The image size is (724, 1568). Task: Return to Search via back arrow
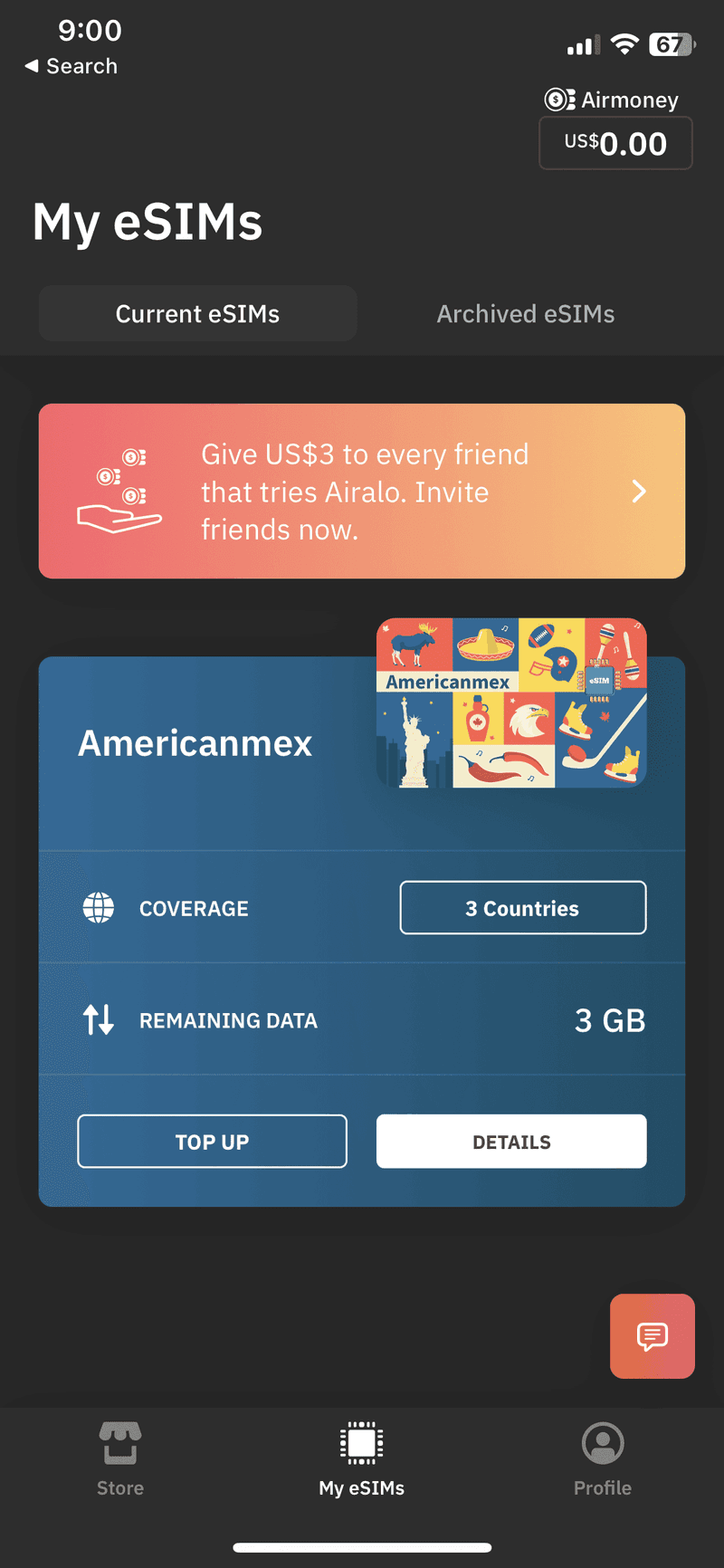point(71,66)
